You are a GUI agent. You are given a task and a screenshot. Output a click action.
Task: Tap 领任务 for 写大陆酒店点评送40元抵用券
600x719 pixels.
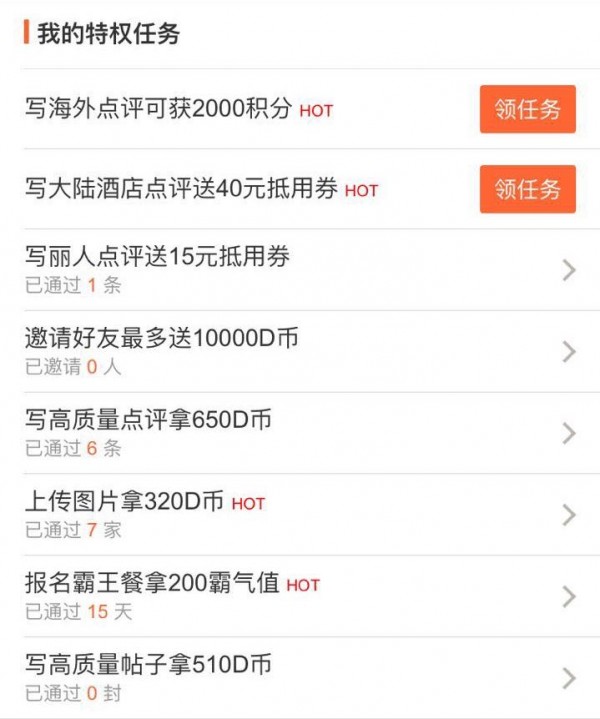527,189
